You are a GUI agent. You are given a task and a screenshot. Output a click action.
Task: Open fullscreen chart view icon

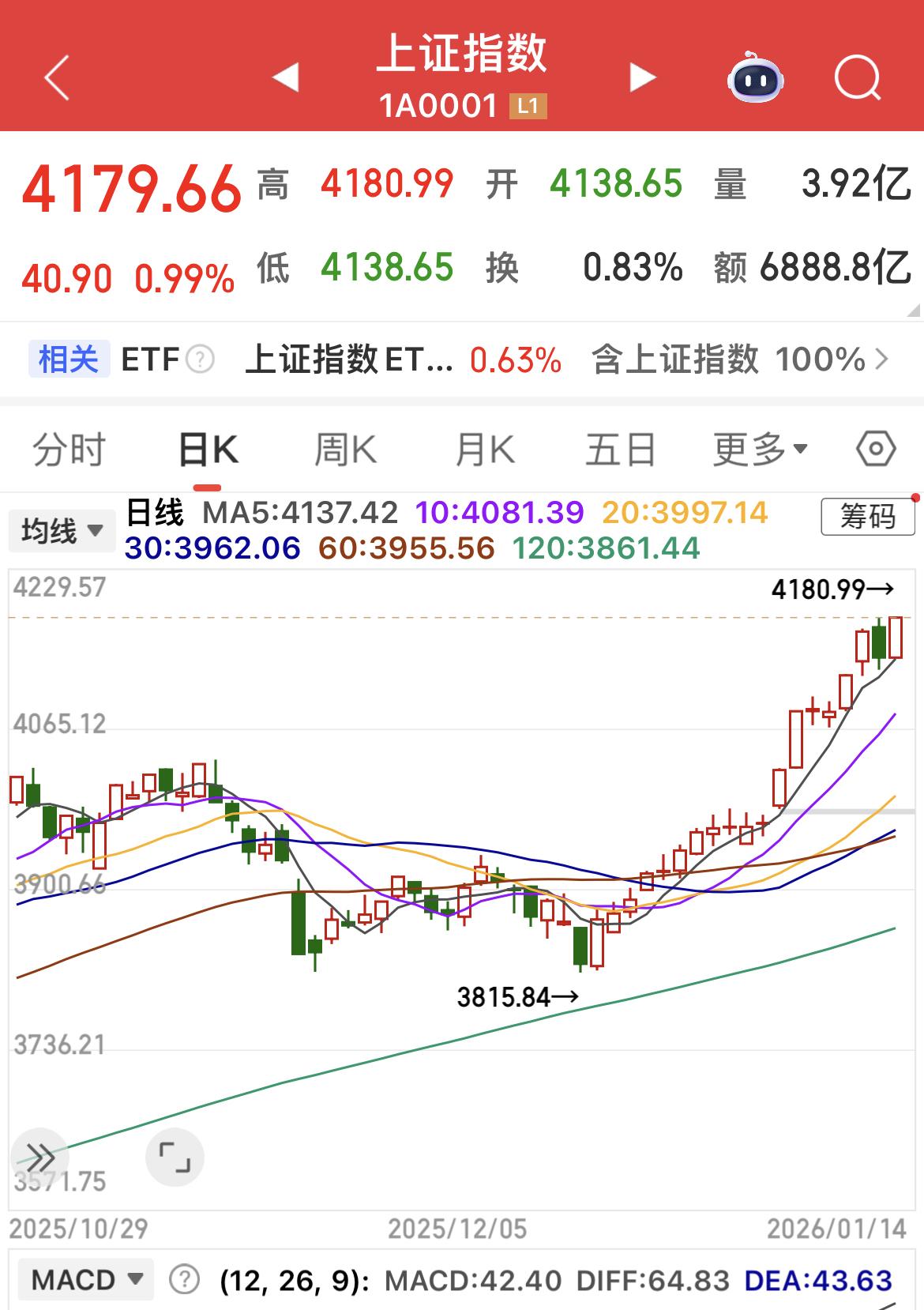[x=175, y=1154]
